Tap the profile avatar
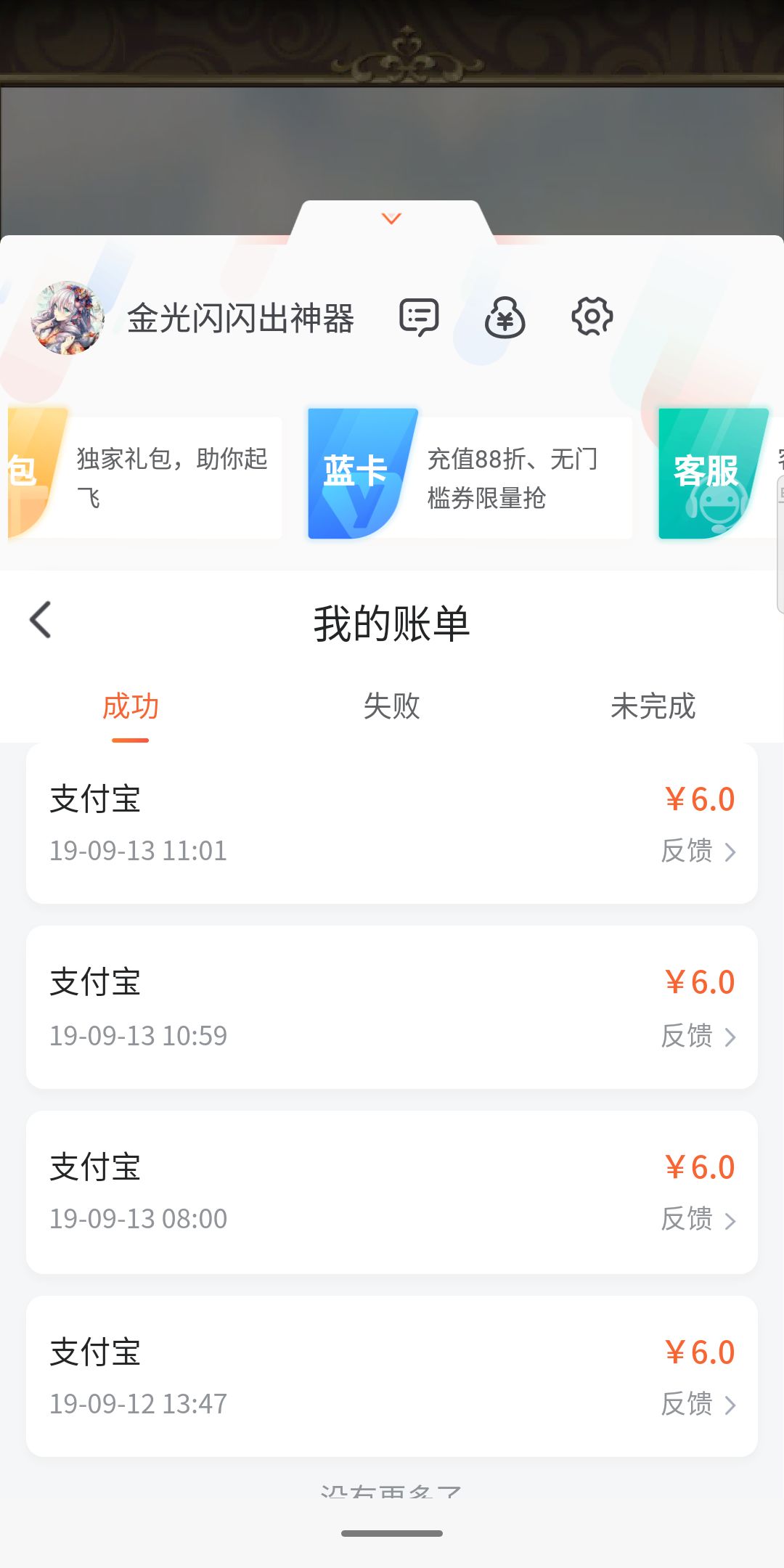The height and width of the screenshot is (1568, 784). (x=68, y=318)
